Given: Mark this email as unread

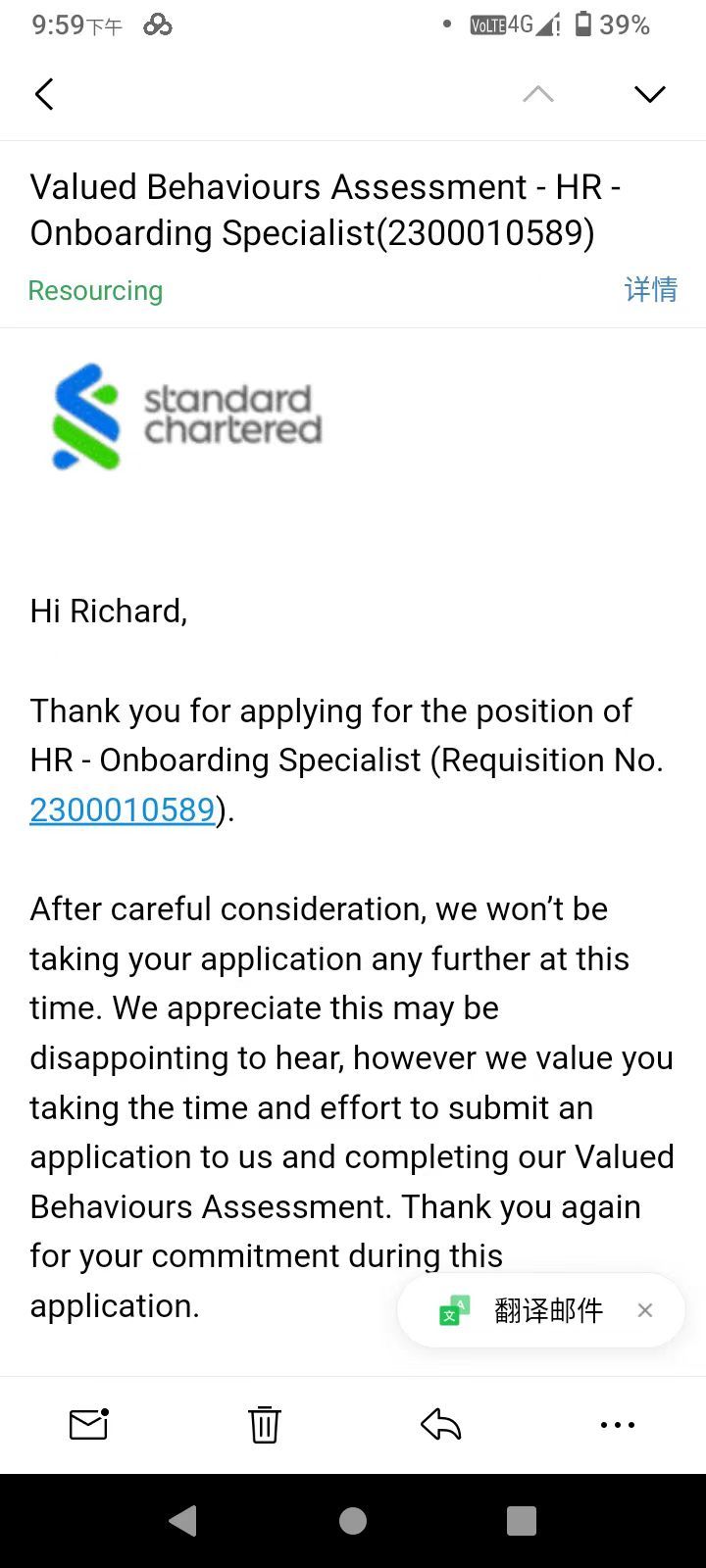Looking at the screenshot, I should (x=88, y=1424).
